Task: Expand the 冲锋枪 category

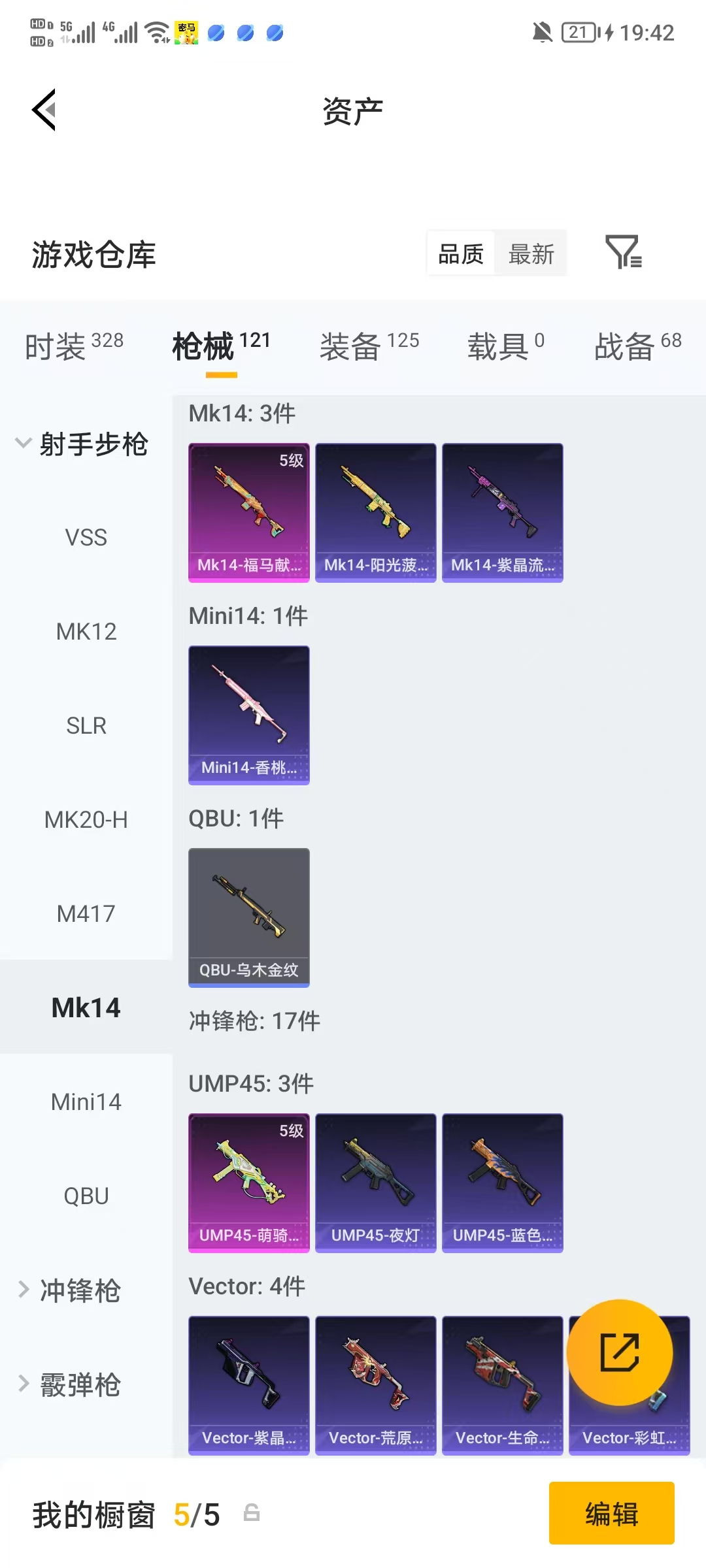Action: click(x=69, y=1290)
